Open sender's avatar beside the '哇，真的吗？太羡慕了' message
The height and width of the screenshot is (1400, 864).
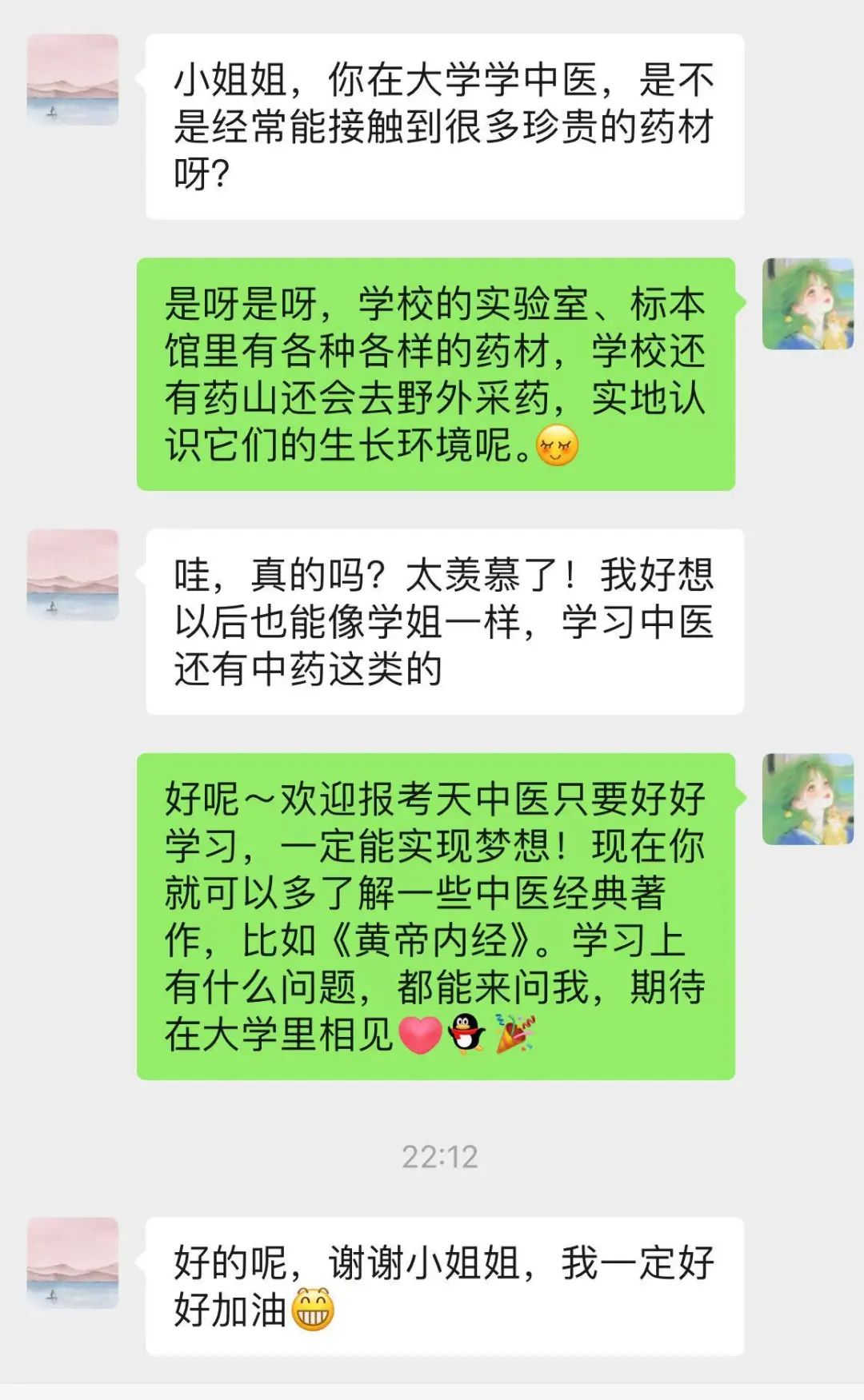coord(73,575)
